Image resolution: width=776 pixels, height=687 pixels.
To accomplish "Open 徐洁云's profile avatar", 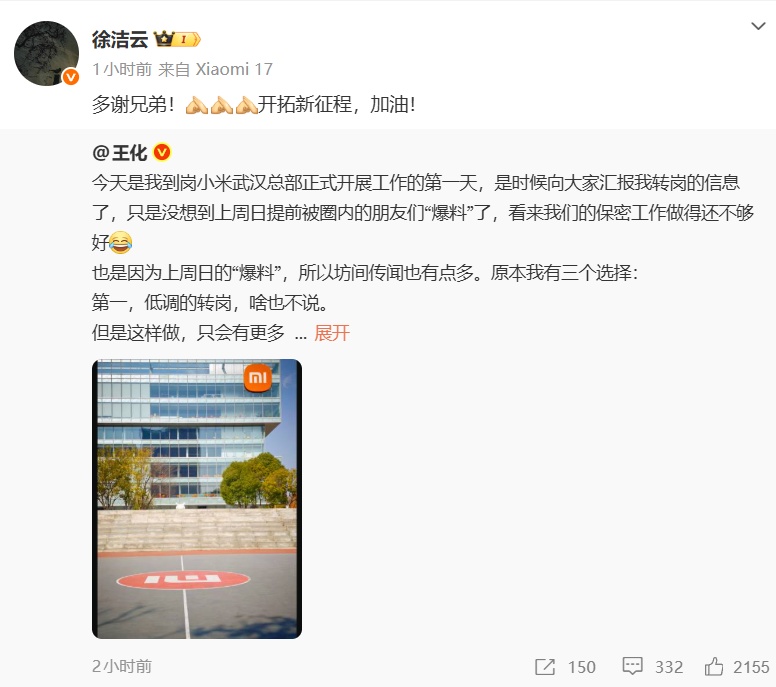I will 47,53.
